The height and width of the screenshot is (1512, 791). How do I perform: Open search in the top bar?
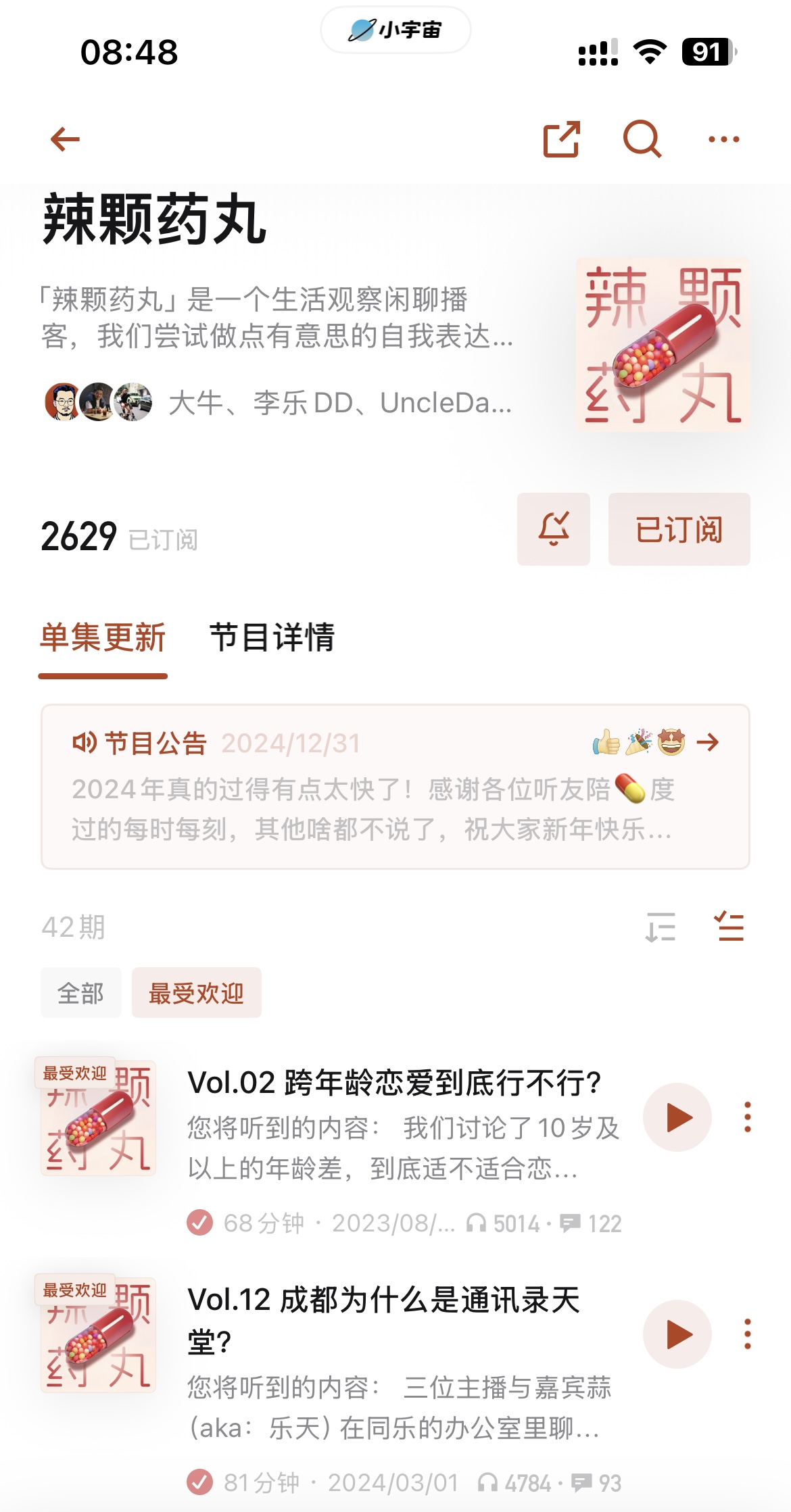642,139
